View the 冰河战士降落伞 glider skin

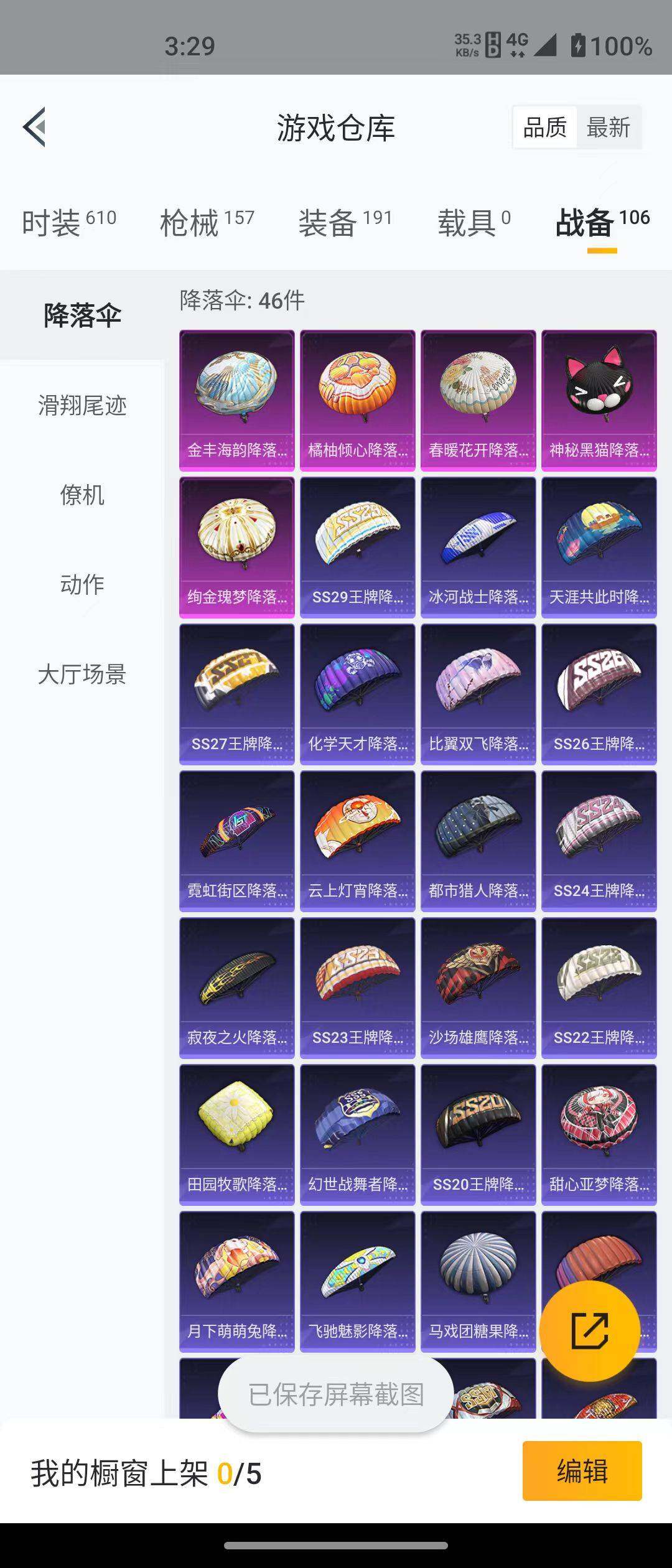pos(478,548)
